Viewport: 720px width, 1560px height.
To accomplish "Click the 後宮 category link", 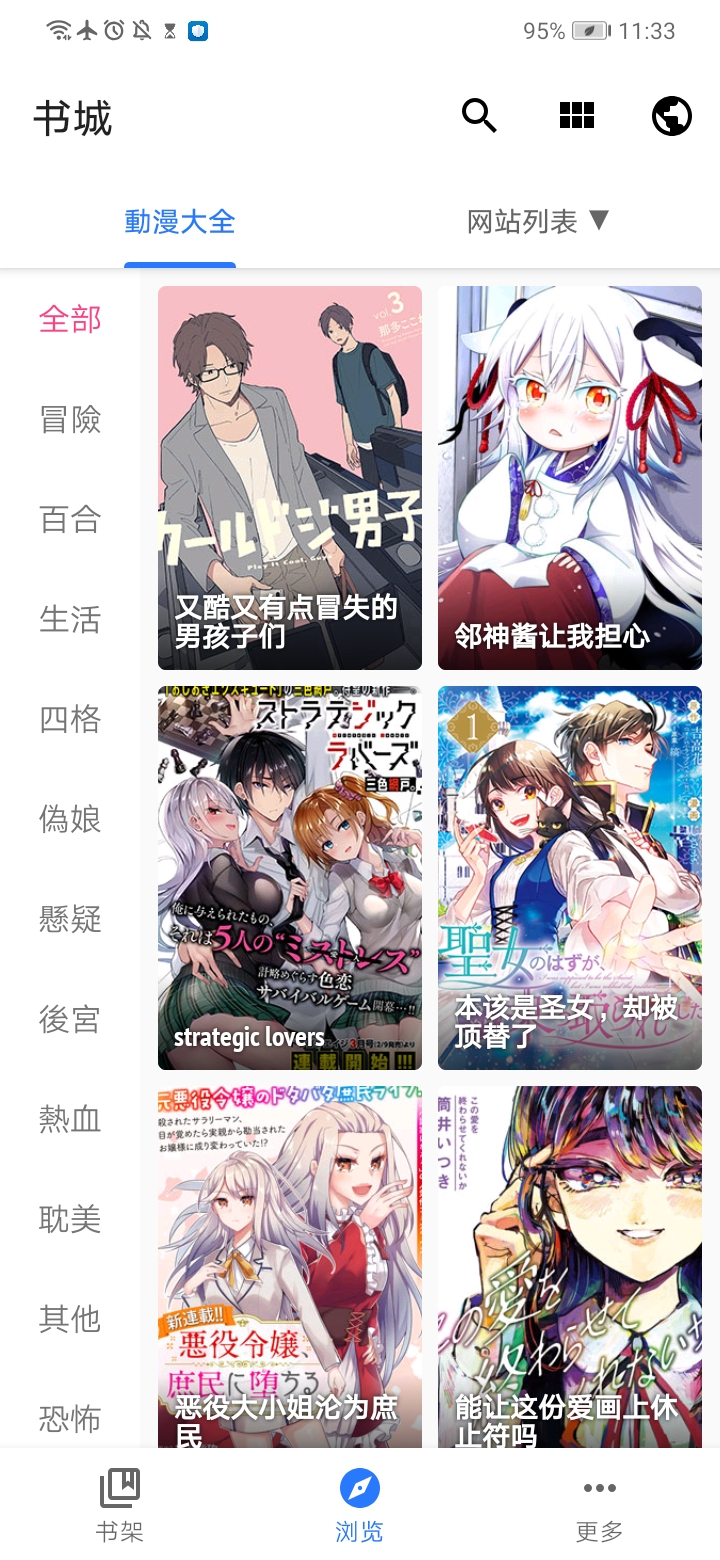I will [68, 1020].
